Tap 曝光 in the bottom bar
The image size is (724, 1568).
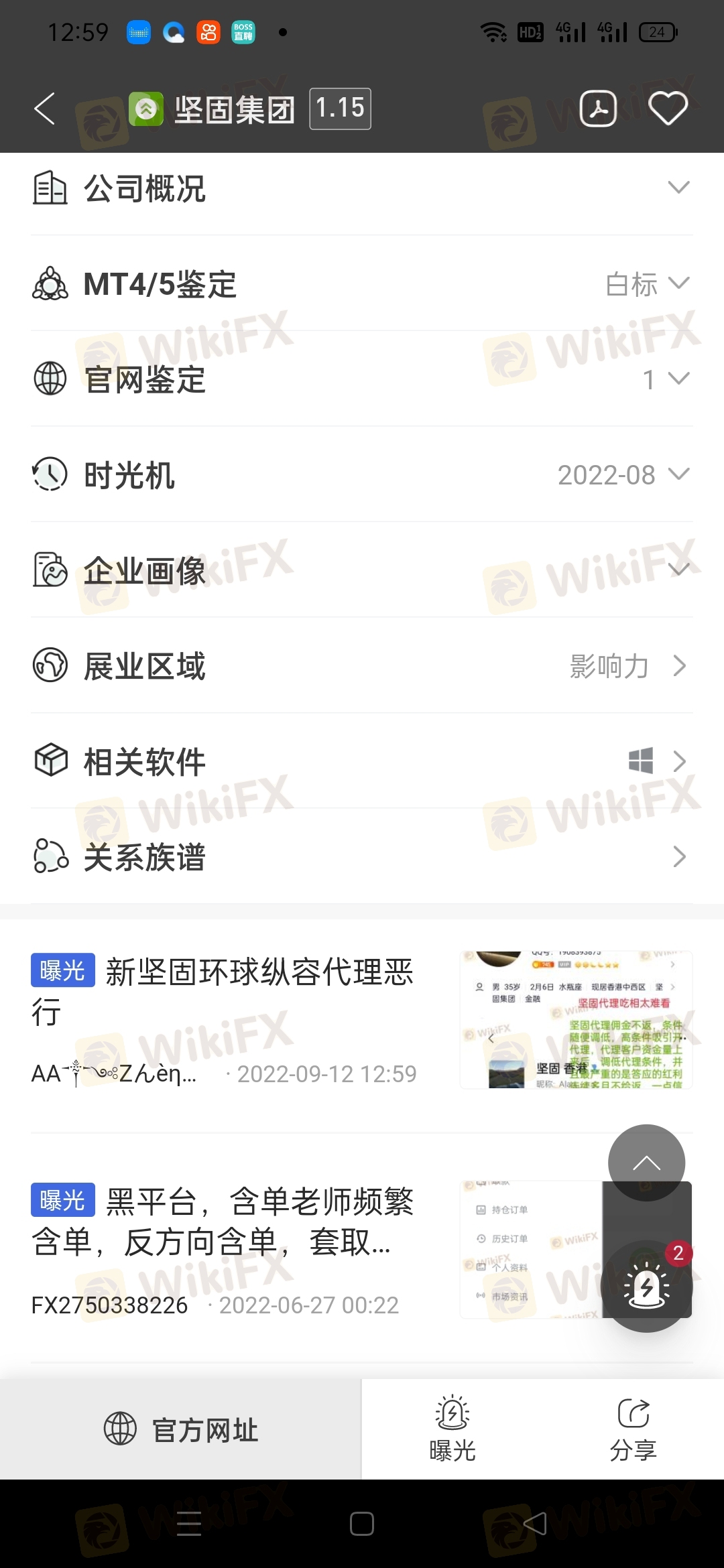click(452, 1429)
